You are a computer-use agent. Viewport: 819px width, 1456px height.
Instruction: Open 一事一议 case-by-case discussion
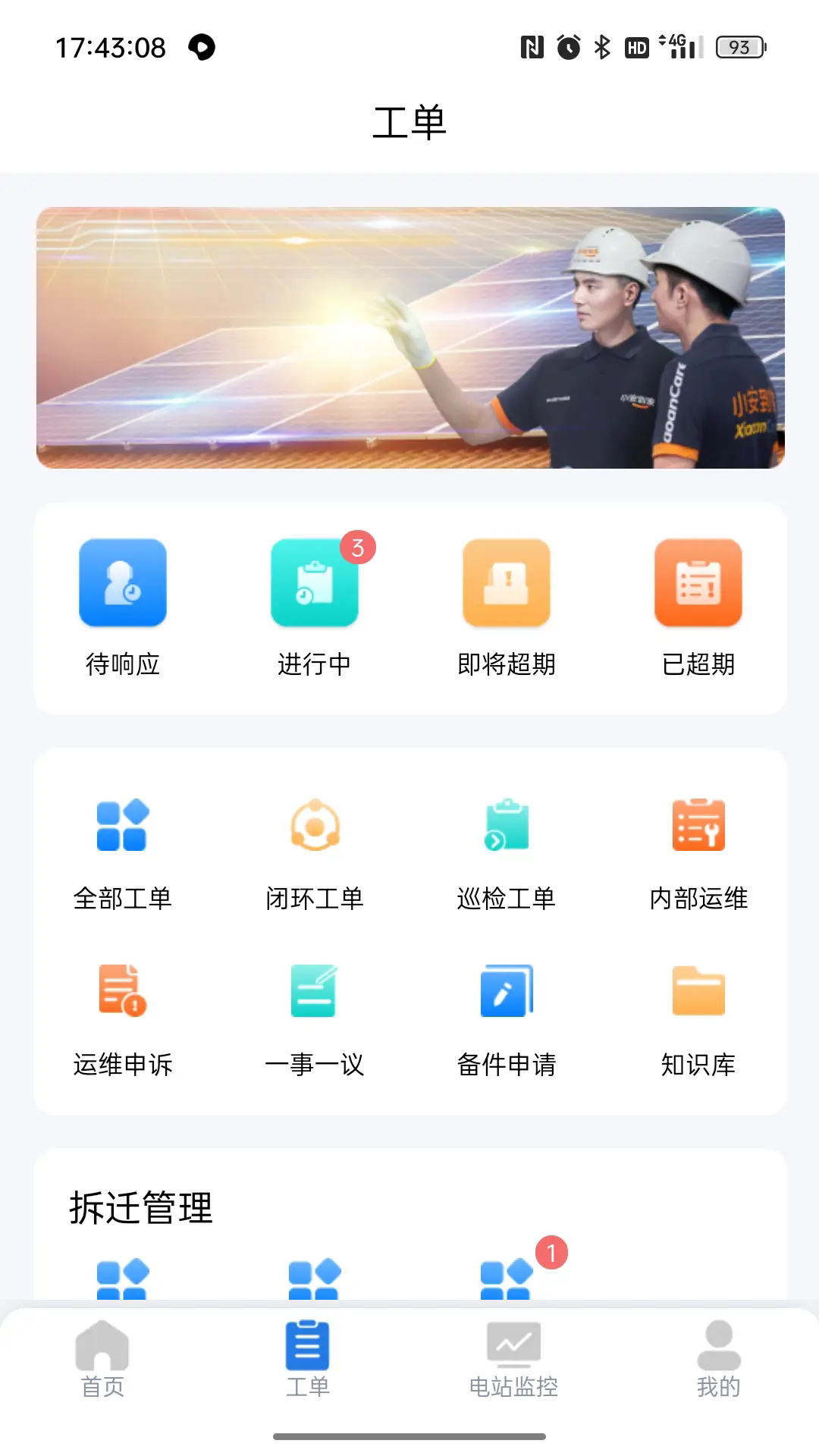click(314, 1016)
